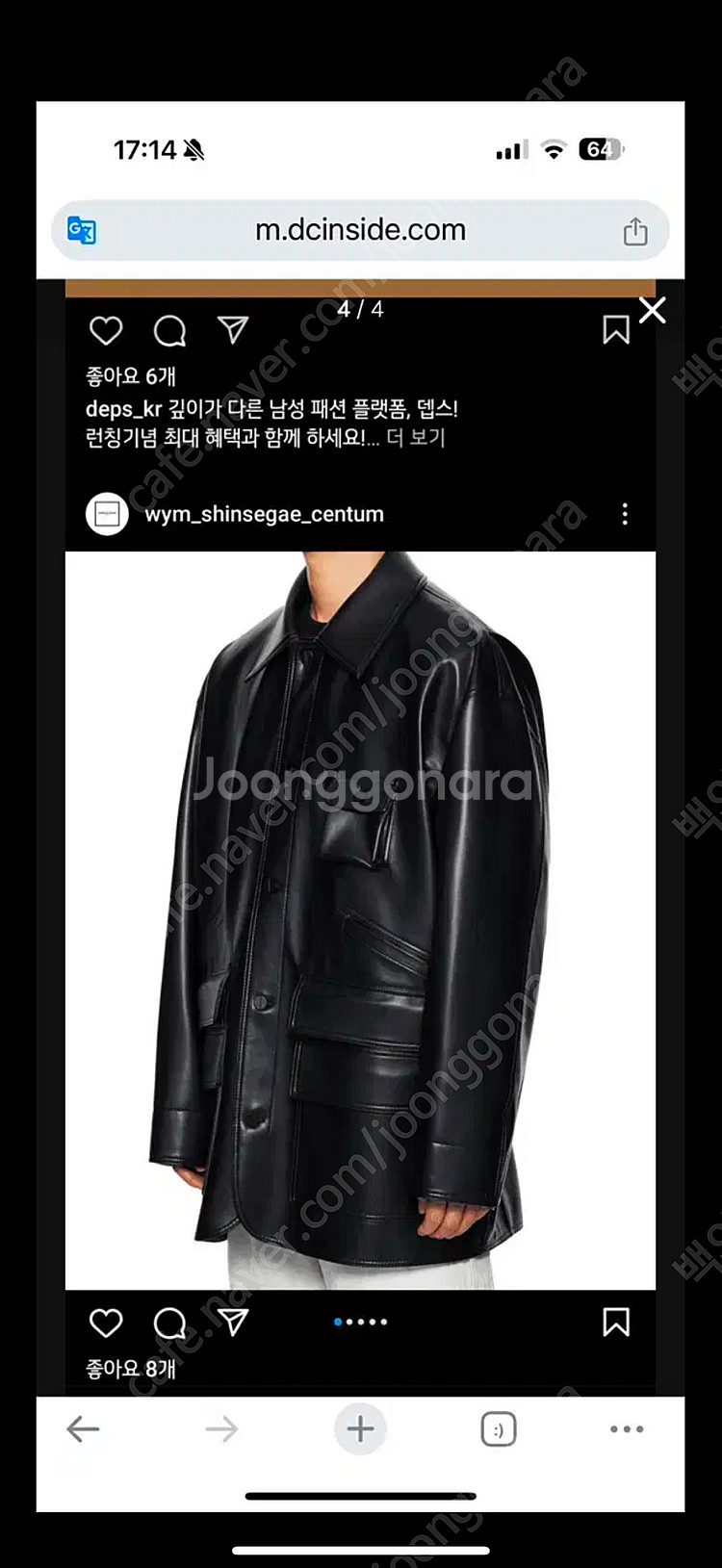The width and height of the screenshot is (722, 1568).
Task: Open a new tab with the plus button
Action: (360, 1428)
